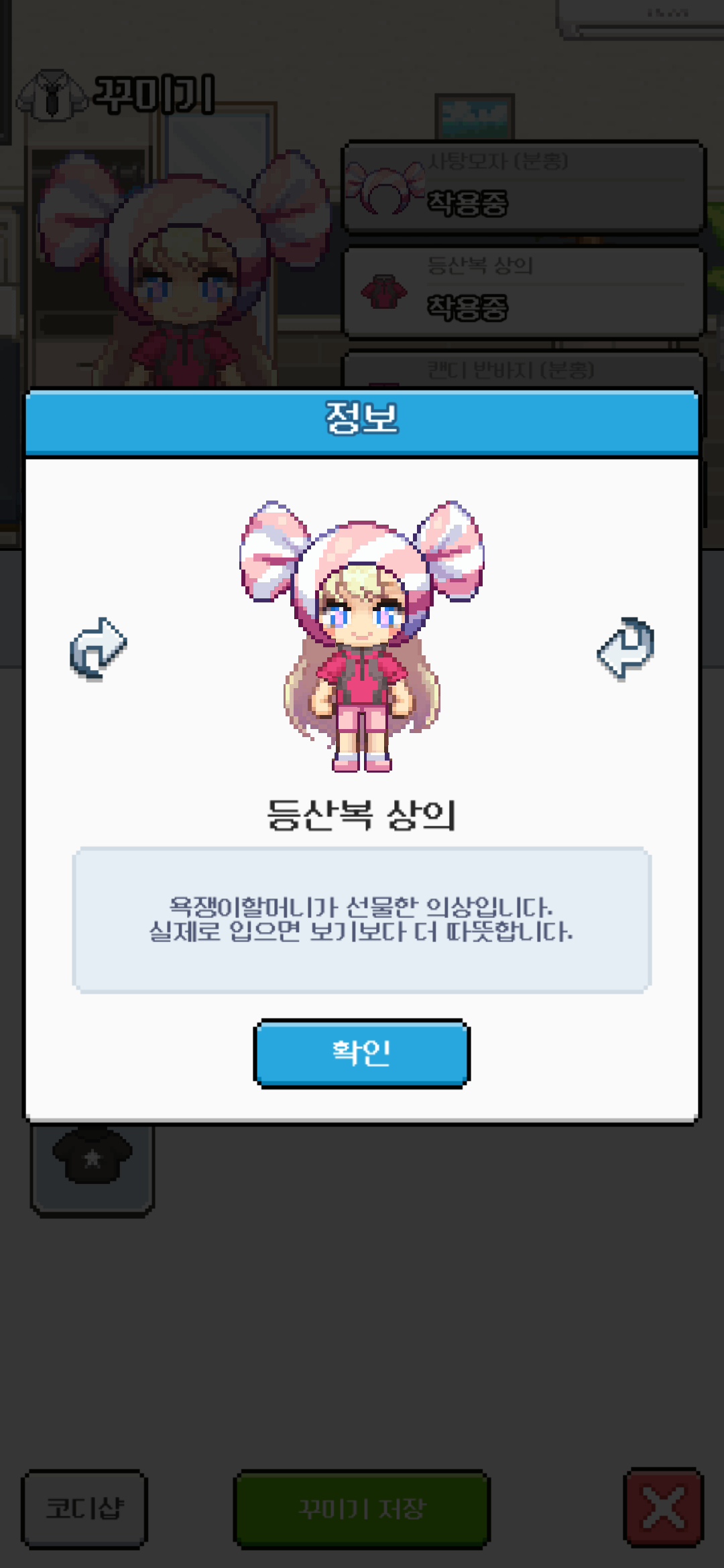This screenshot has width=724, height=1568.
Task: Rotate the character with the left arrow
Action: pos(99,649)
